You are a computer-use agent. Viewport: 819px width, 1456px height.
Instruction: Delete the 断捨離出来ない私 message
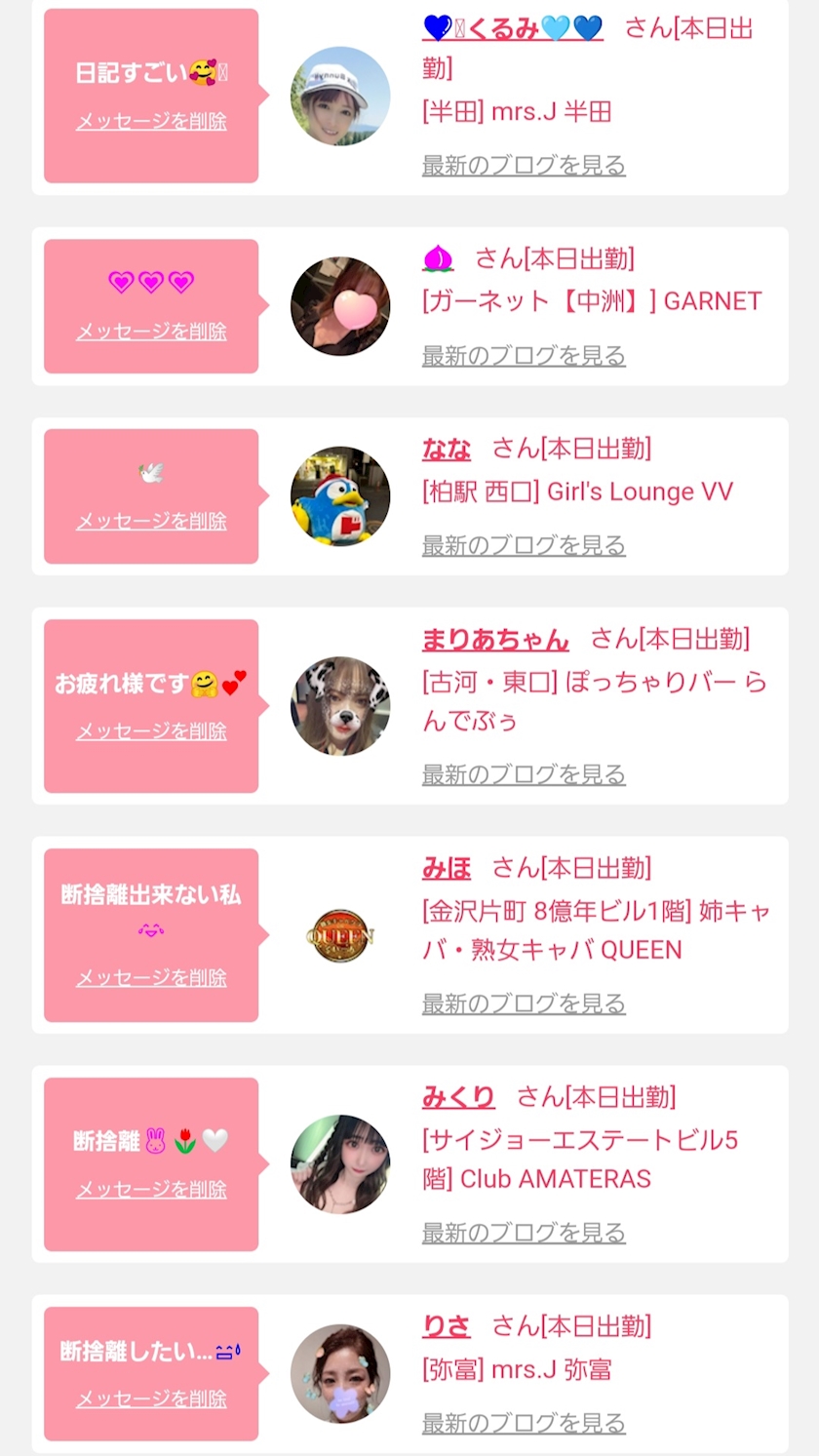point(151,978)
